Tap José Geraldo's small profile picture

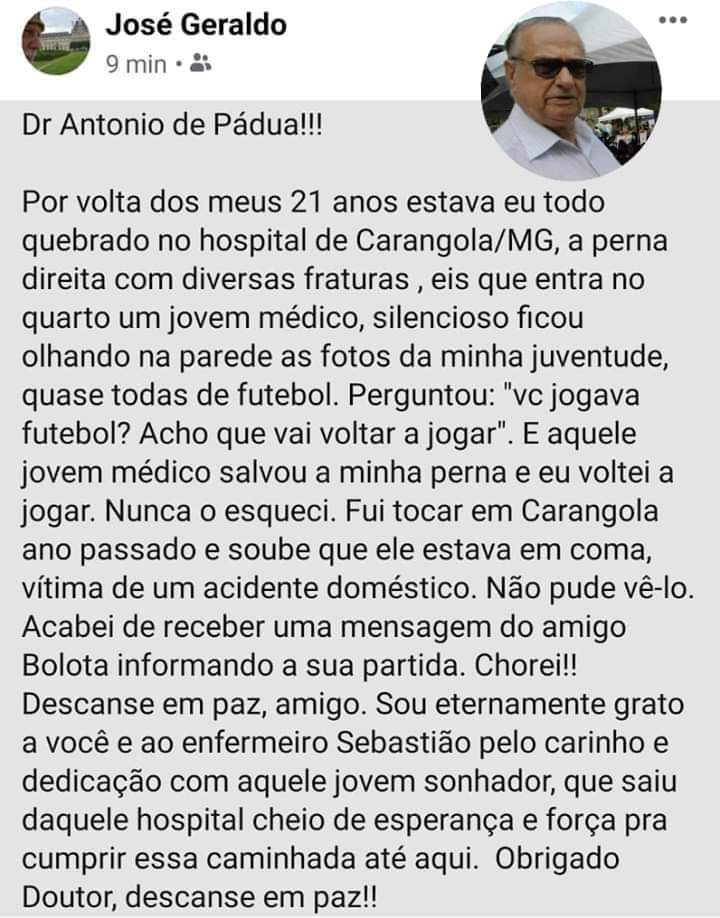(x=56, y=43)
